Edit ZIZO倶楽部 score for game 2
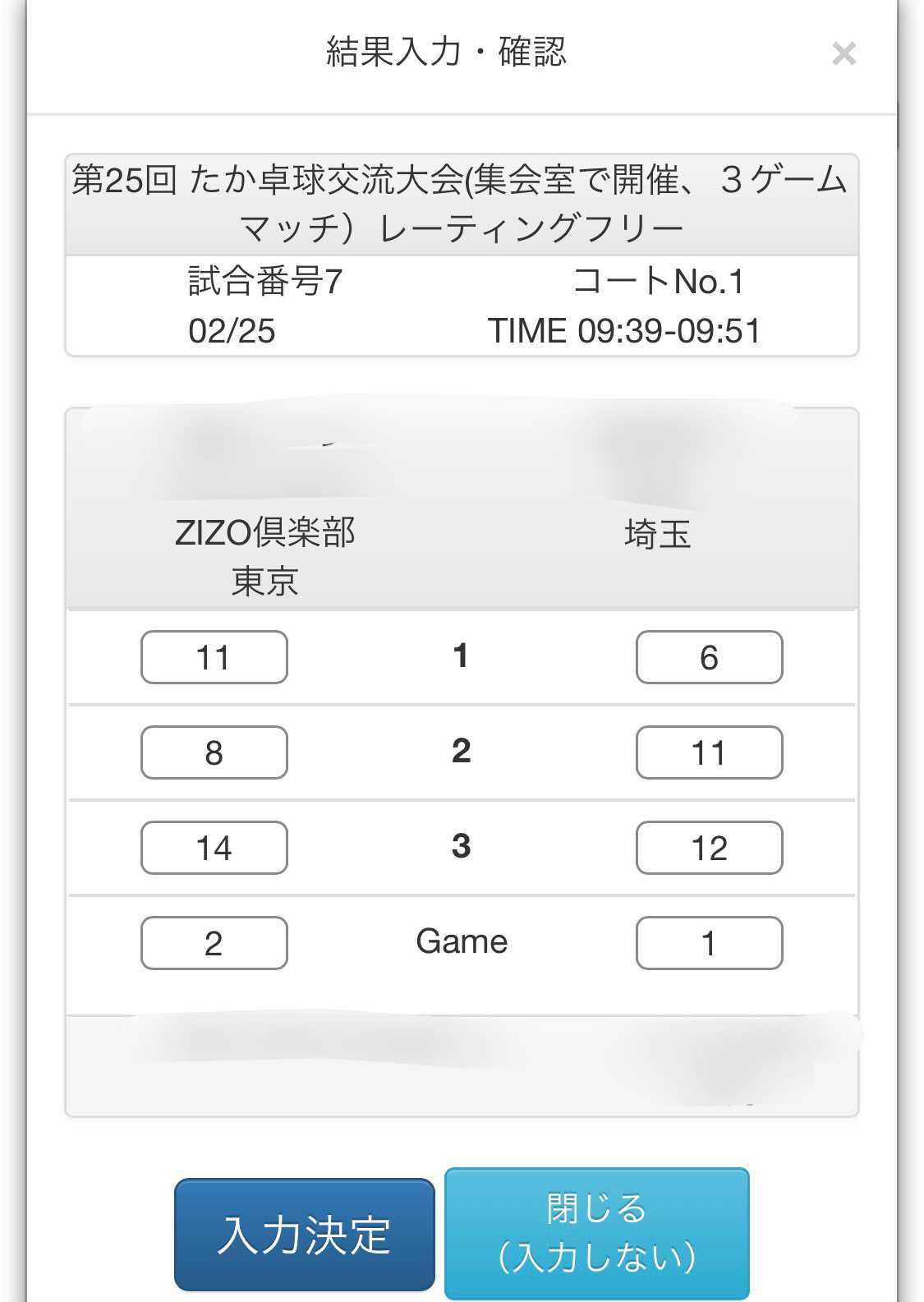 (214, 752)
